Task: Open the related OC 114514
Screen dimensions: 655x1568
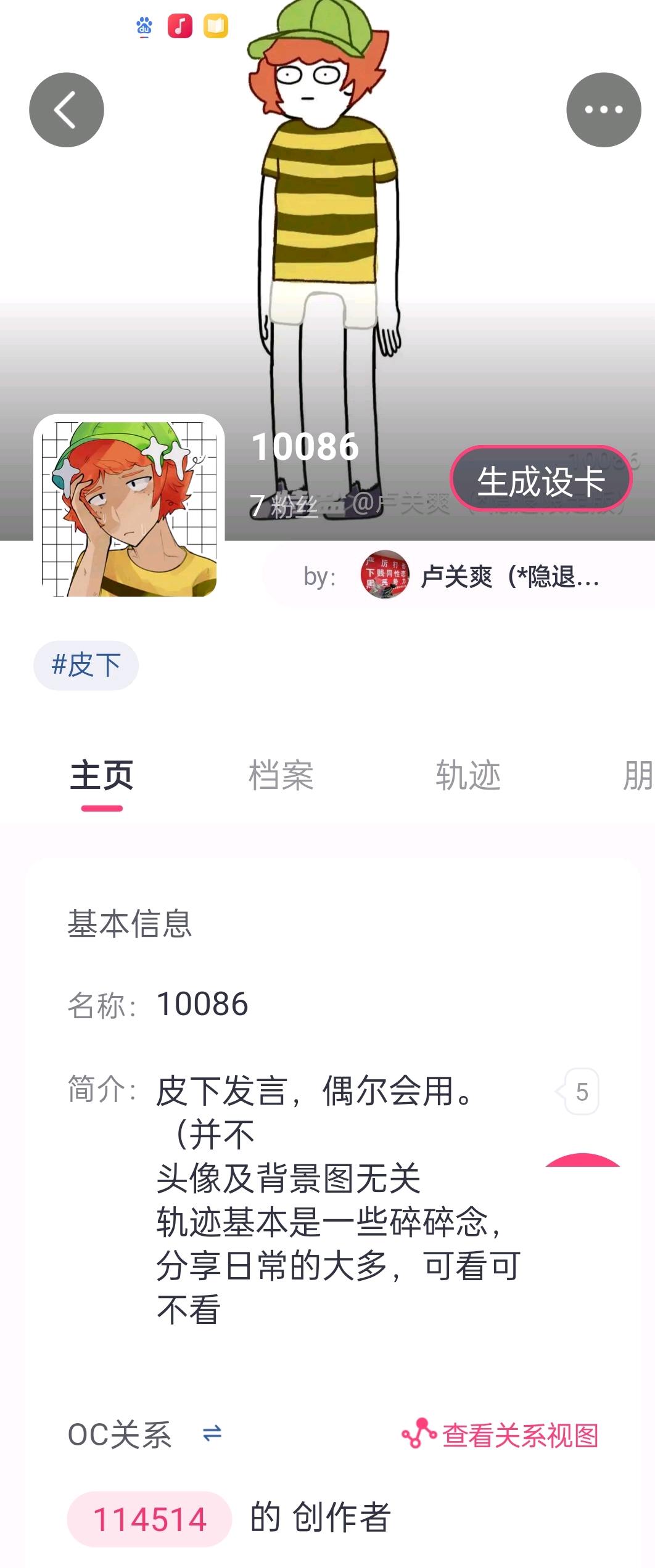Action: tap(149, 1519)
